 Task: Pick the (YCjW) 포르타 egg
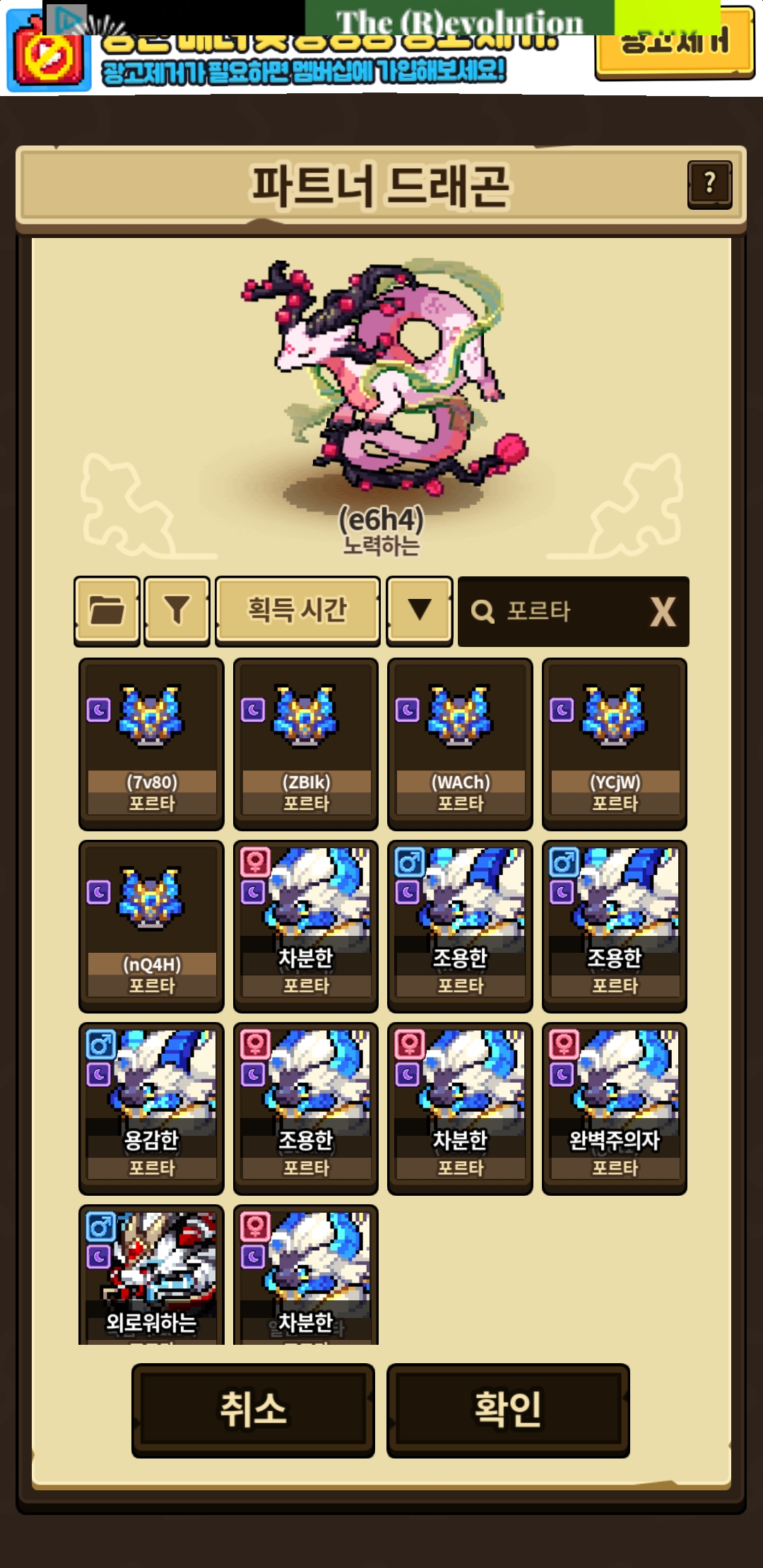(615, 744)
